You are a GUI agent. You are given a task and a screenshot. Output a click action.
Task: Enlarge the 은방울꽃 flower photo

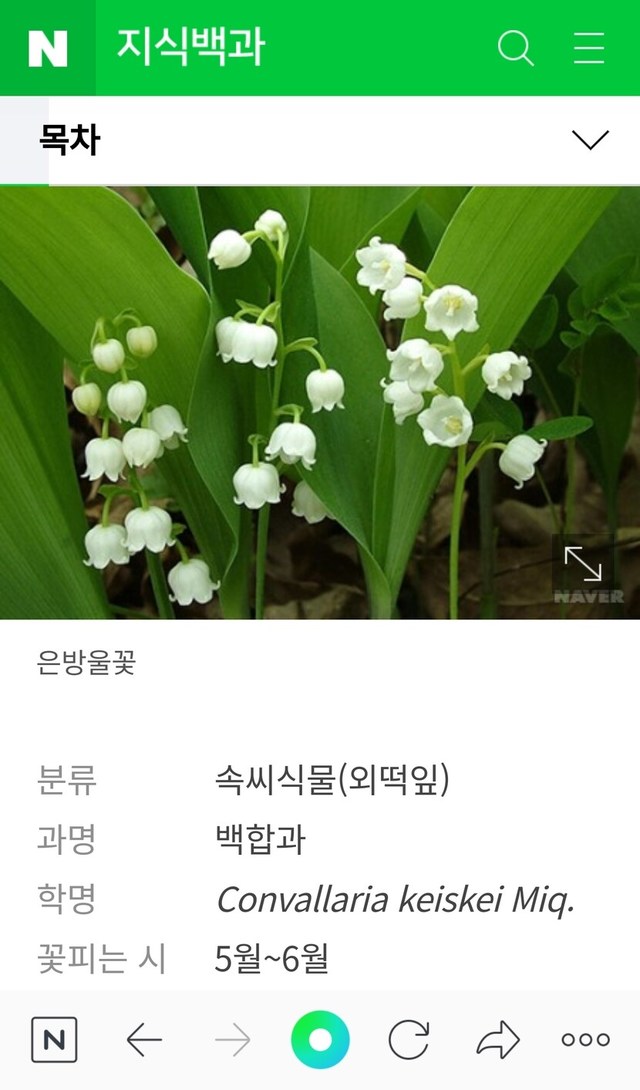pos(583,565)
